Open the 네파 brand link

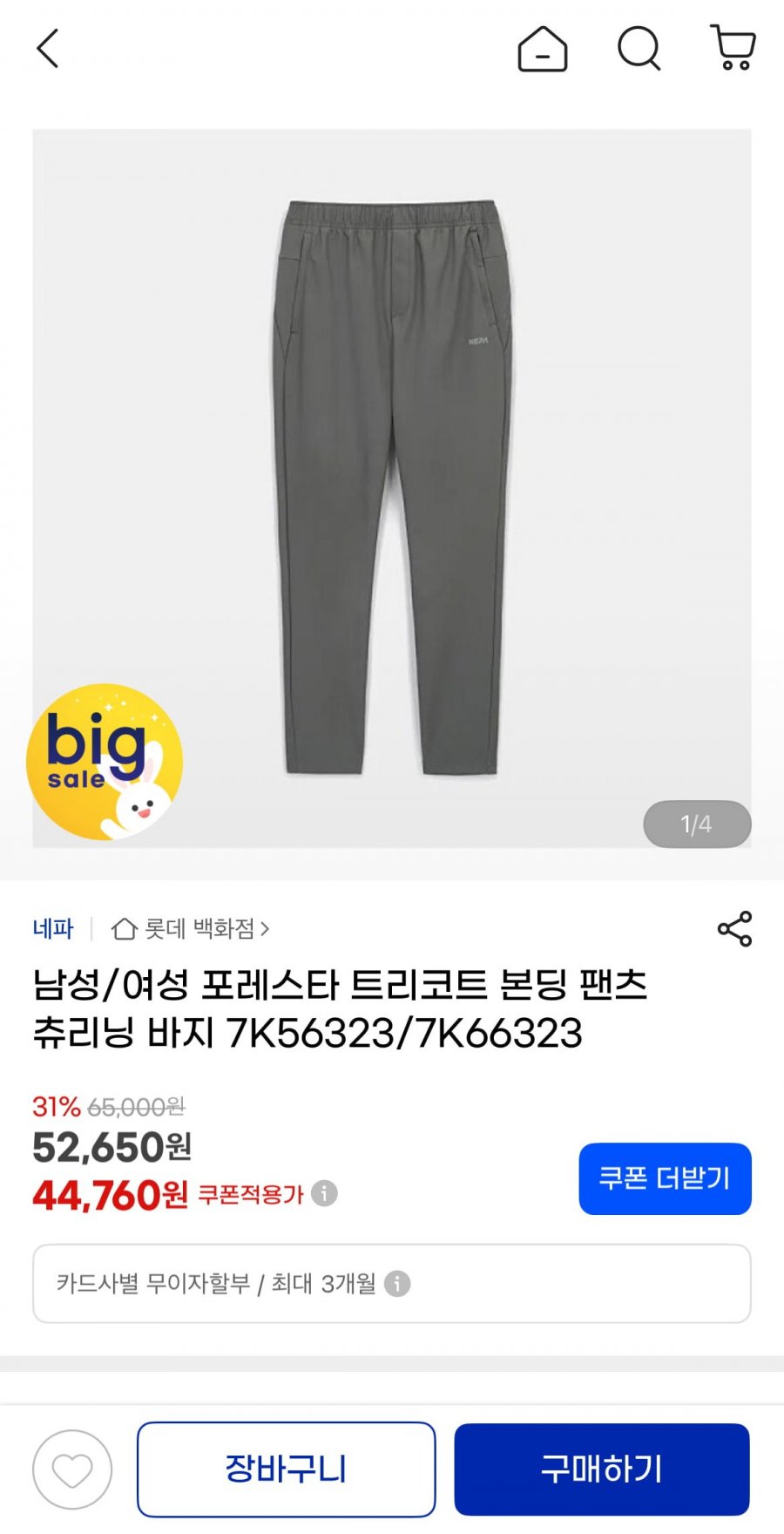[x=53, y=929]
